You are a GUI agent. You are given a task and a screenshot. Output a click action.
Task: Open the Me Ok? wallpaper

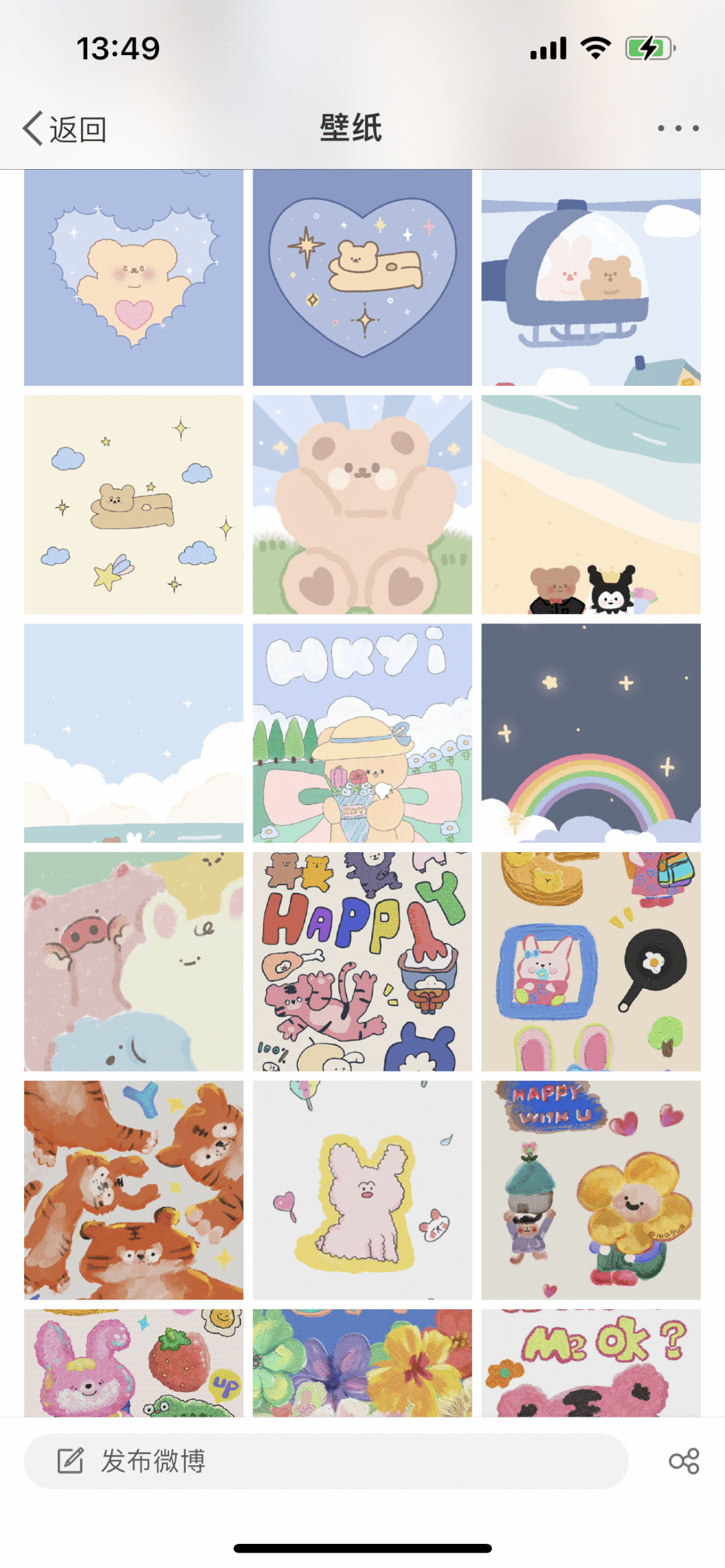(x=591, y=1363)
